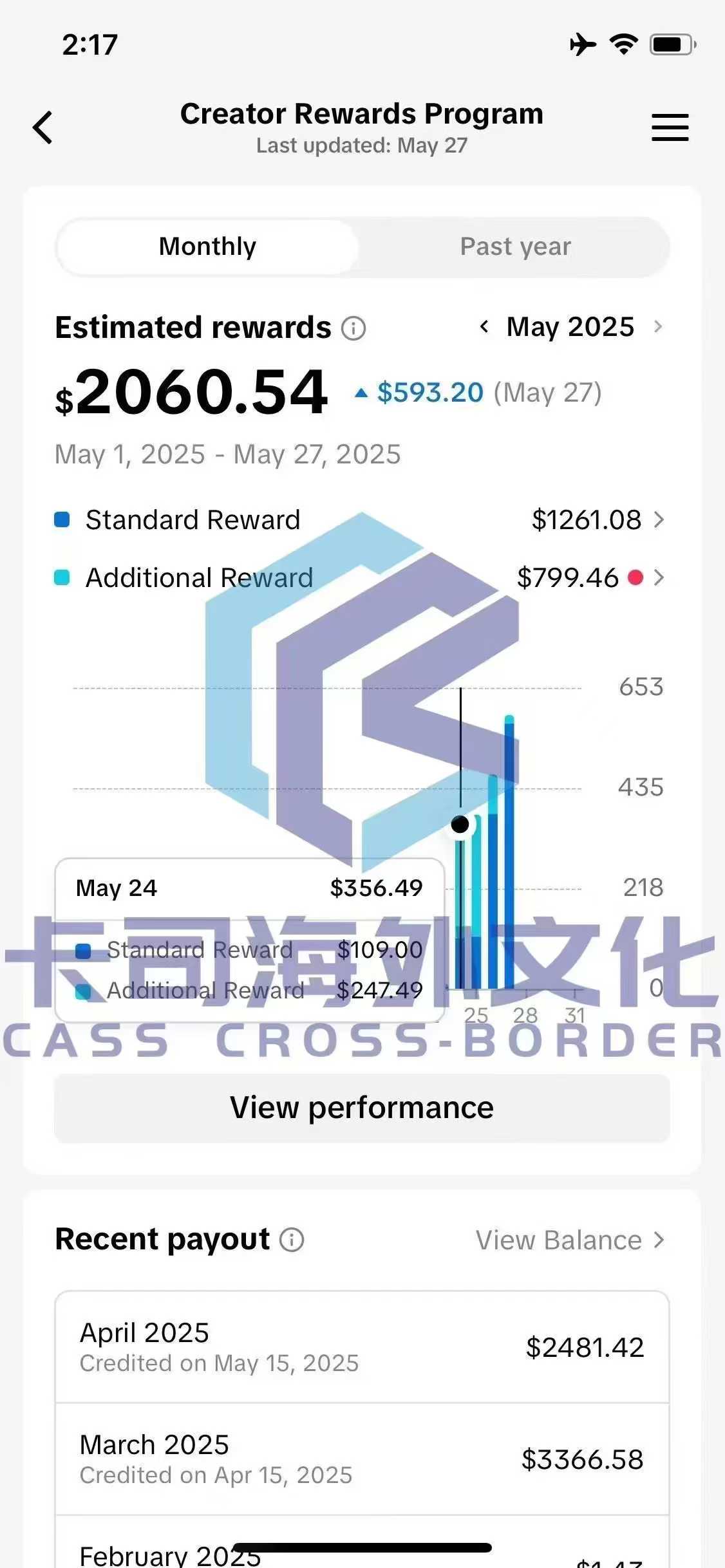Tap View performance button
Image resolution: width=725 pixels, height=1568 pixels.
(x=362, y=1108)
